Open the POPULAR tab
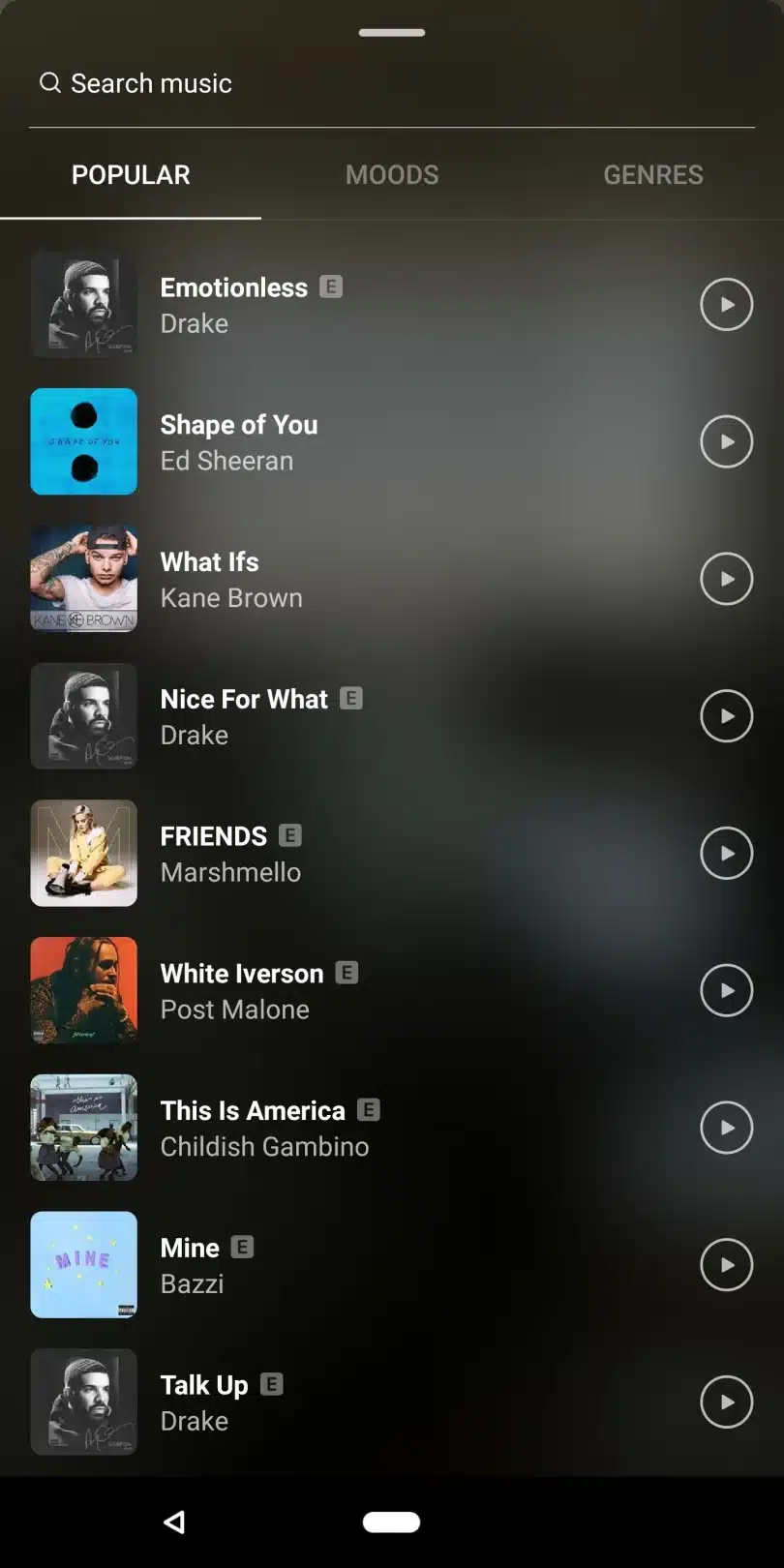The height and width of the screenshot is (1568, 784). pos(131,174)
